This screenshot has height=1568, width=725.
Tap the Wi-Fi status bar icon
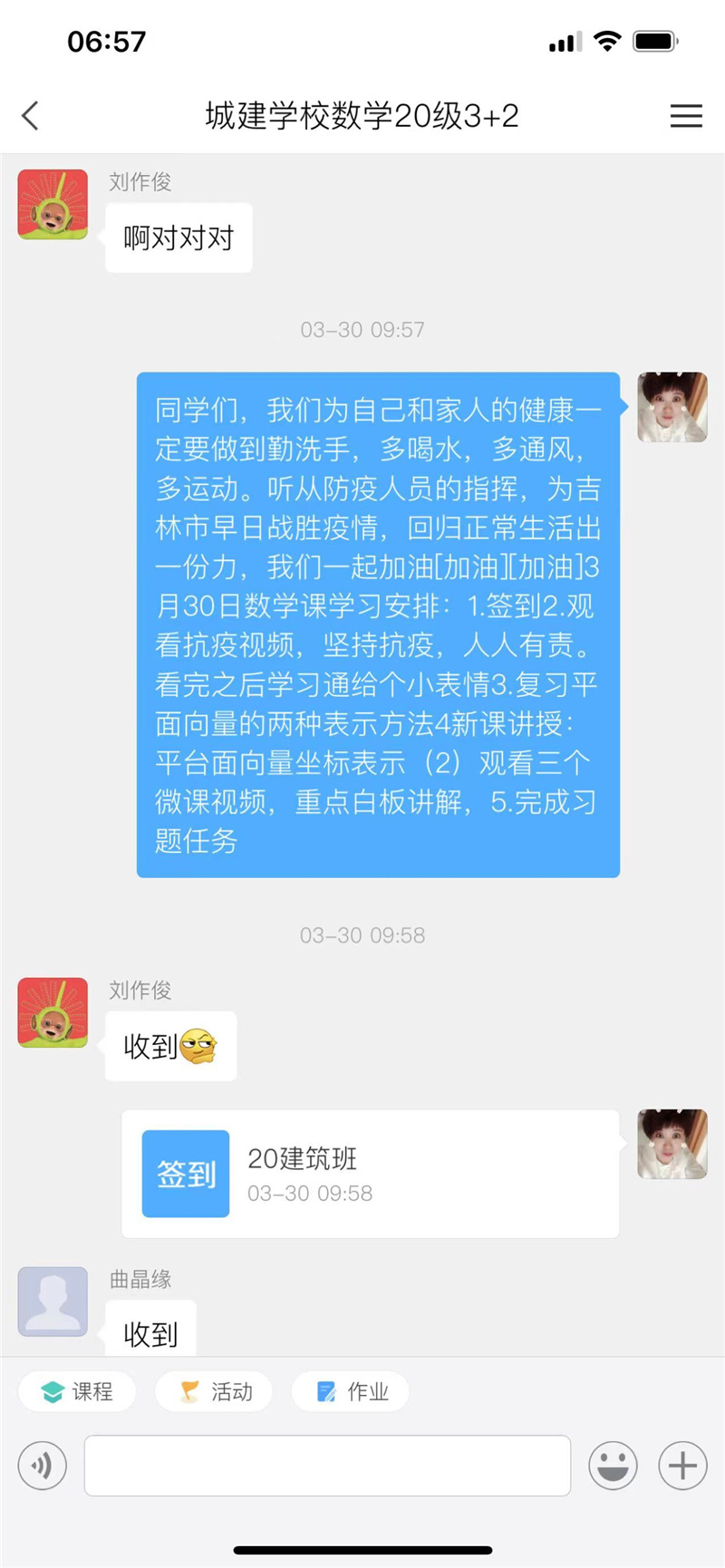click(x=609, y=40)
